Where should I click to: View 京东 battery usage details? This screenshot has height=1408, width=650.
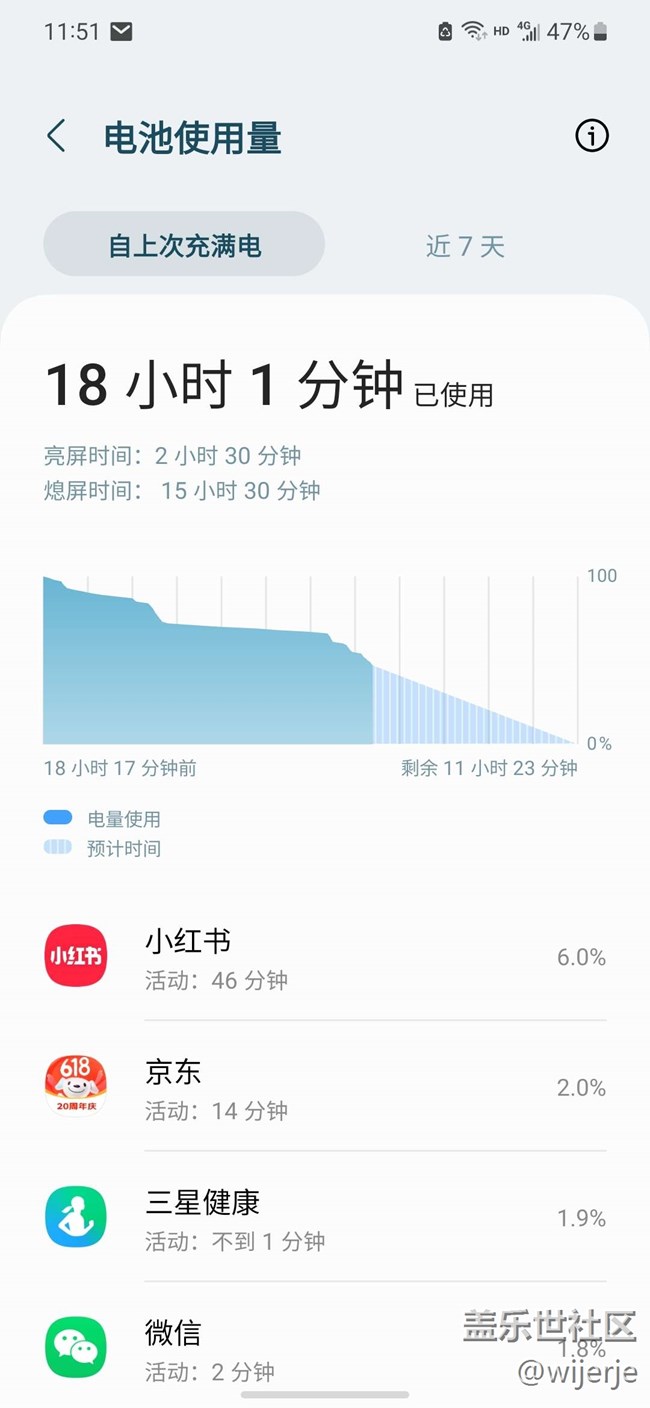[325, 1087]
